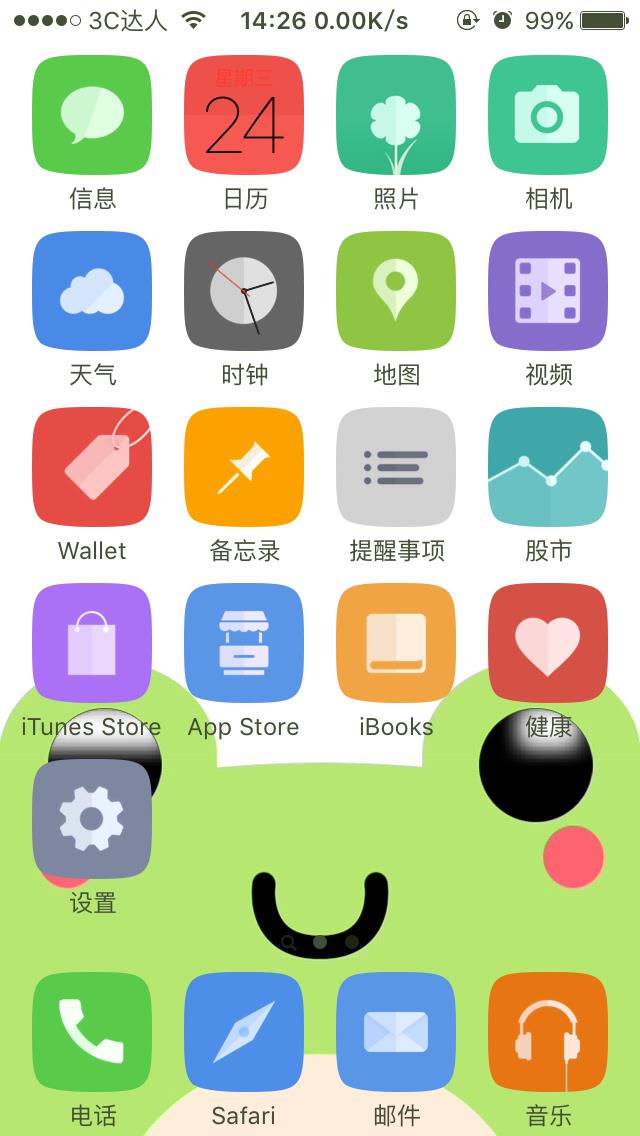Open the 健康 health app
Image resolution: width=640 pixels, height=1136 pixels.
(548, 643)
